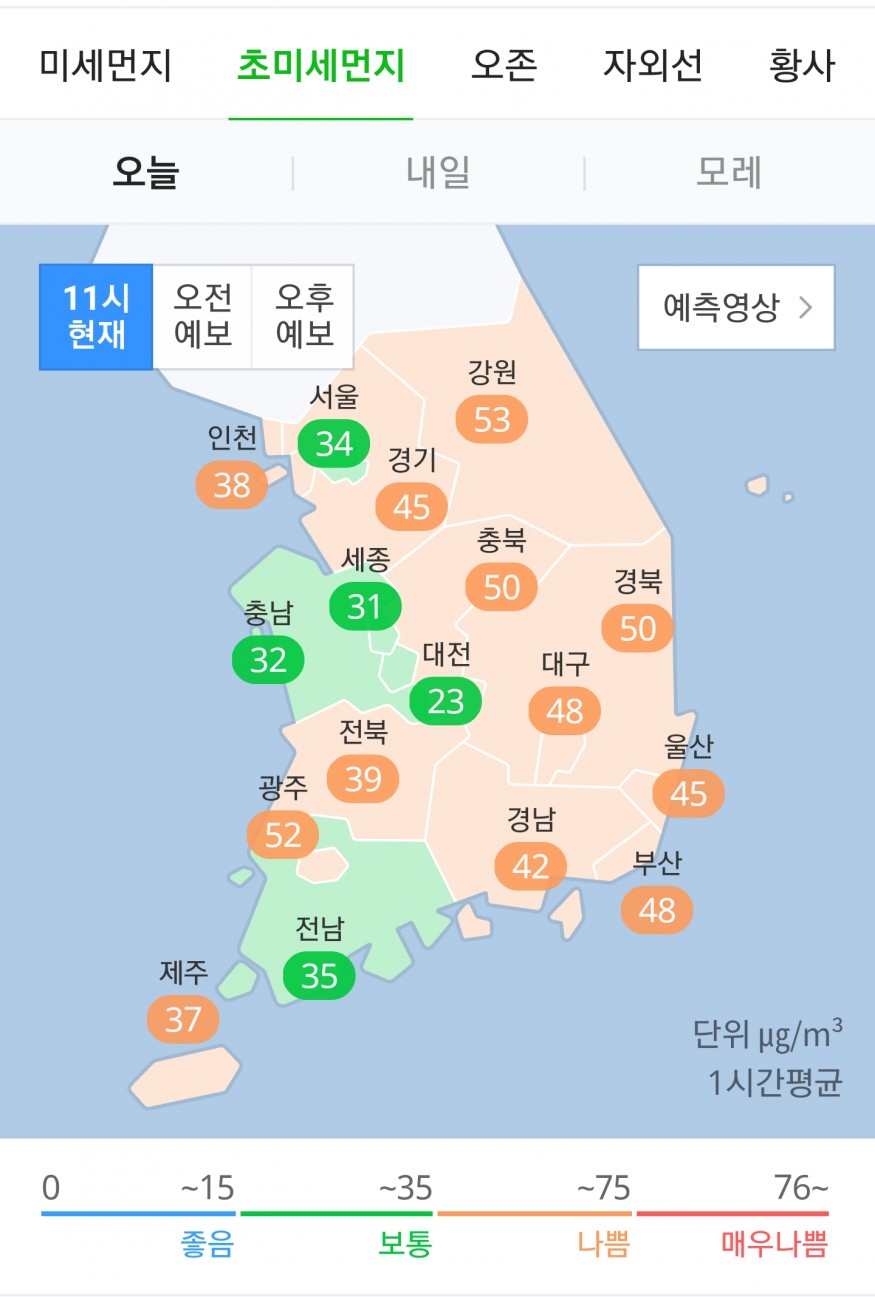The height and width of the screenshot is (1297, 875).
Task: Select the 11시 현재 view
Action: (x=97, y=316)
